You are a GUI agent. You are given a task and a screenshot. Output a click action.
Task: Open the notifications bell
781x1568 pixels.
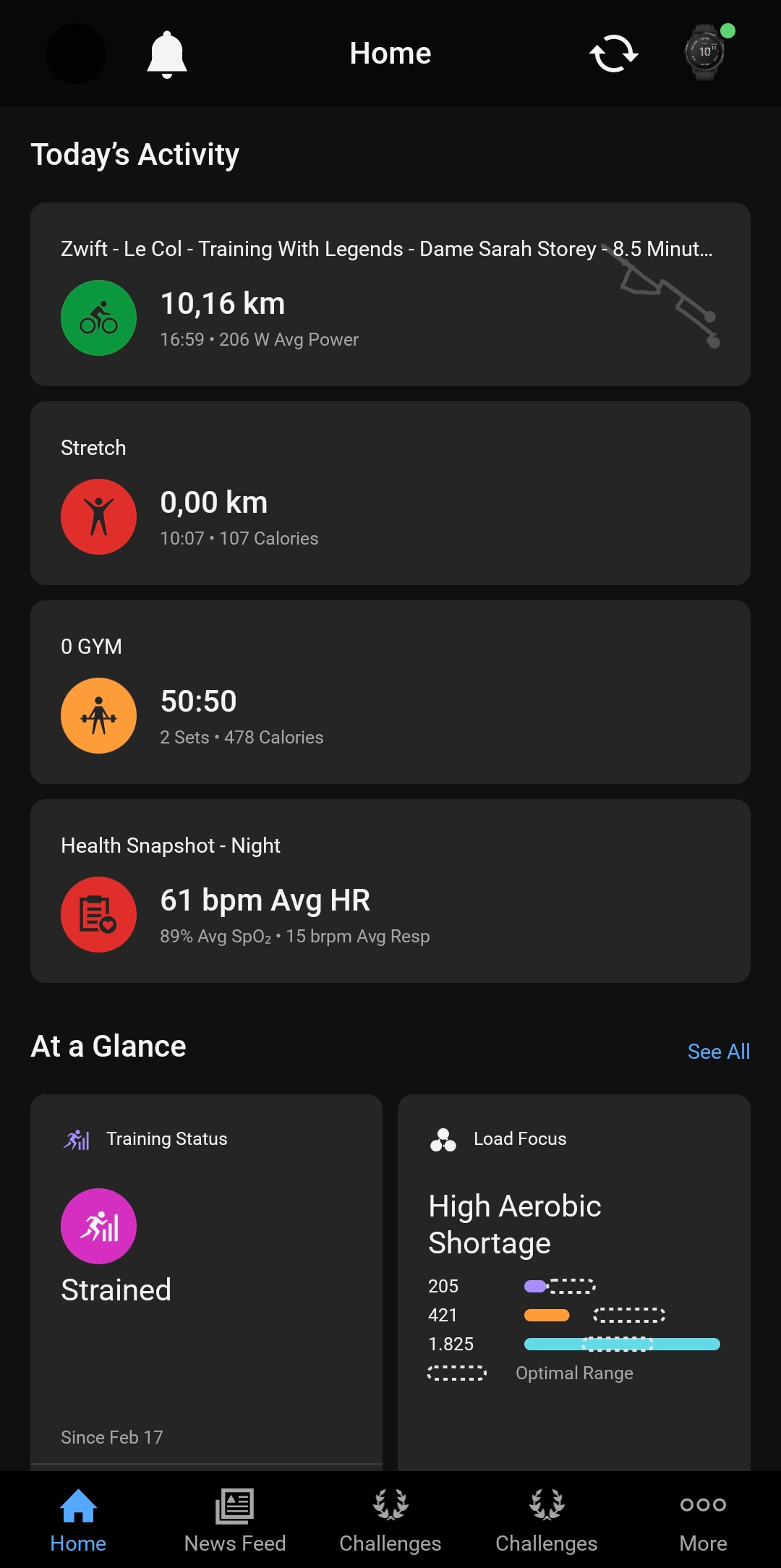pyautogui.click(x=167, y=54)
